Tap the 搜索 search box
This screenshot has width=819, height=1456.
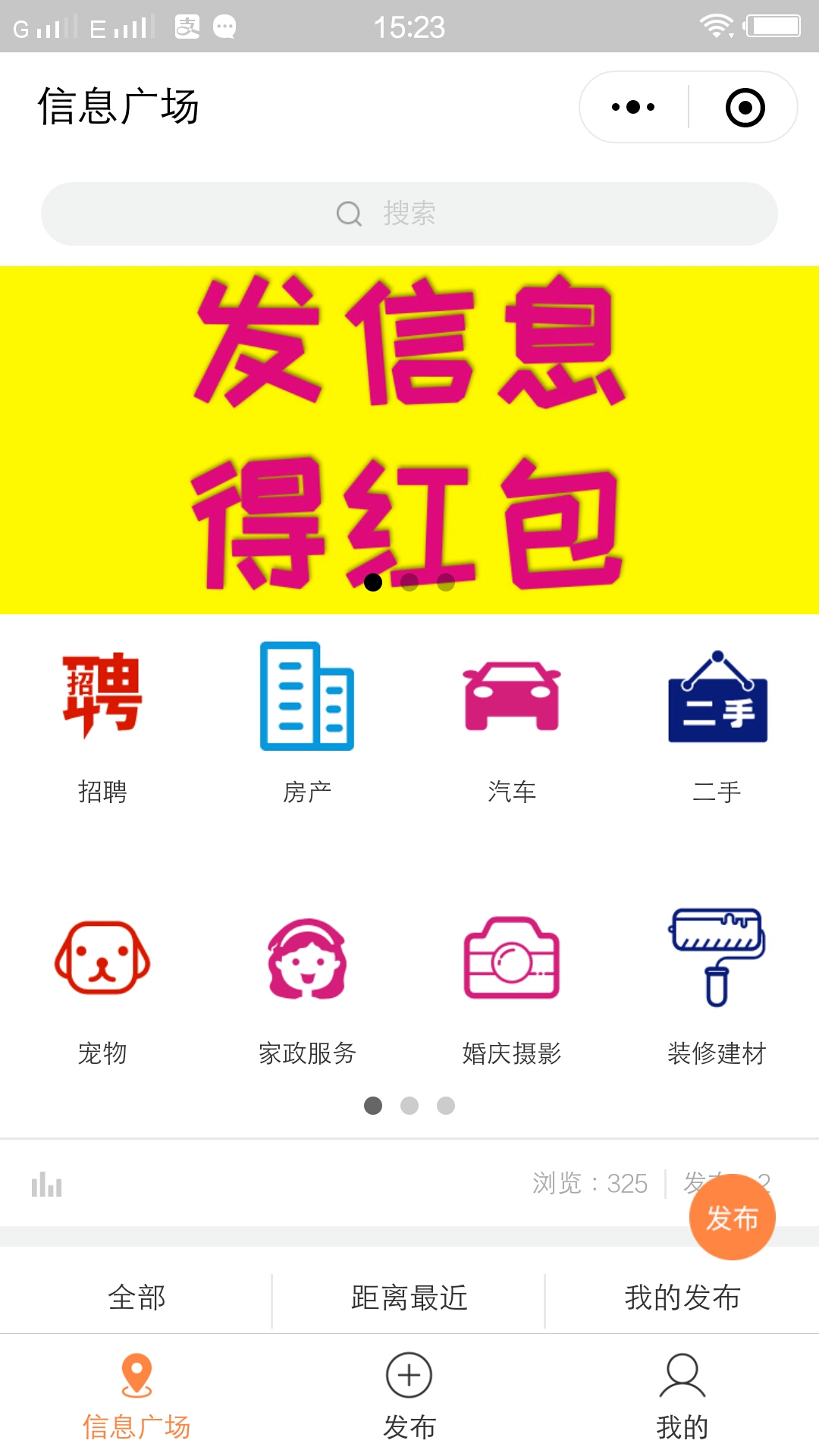click(x=409, y=214)
